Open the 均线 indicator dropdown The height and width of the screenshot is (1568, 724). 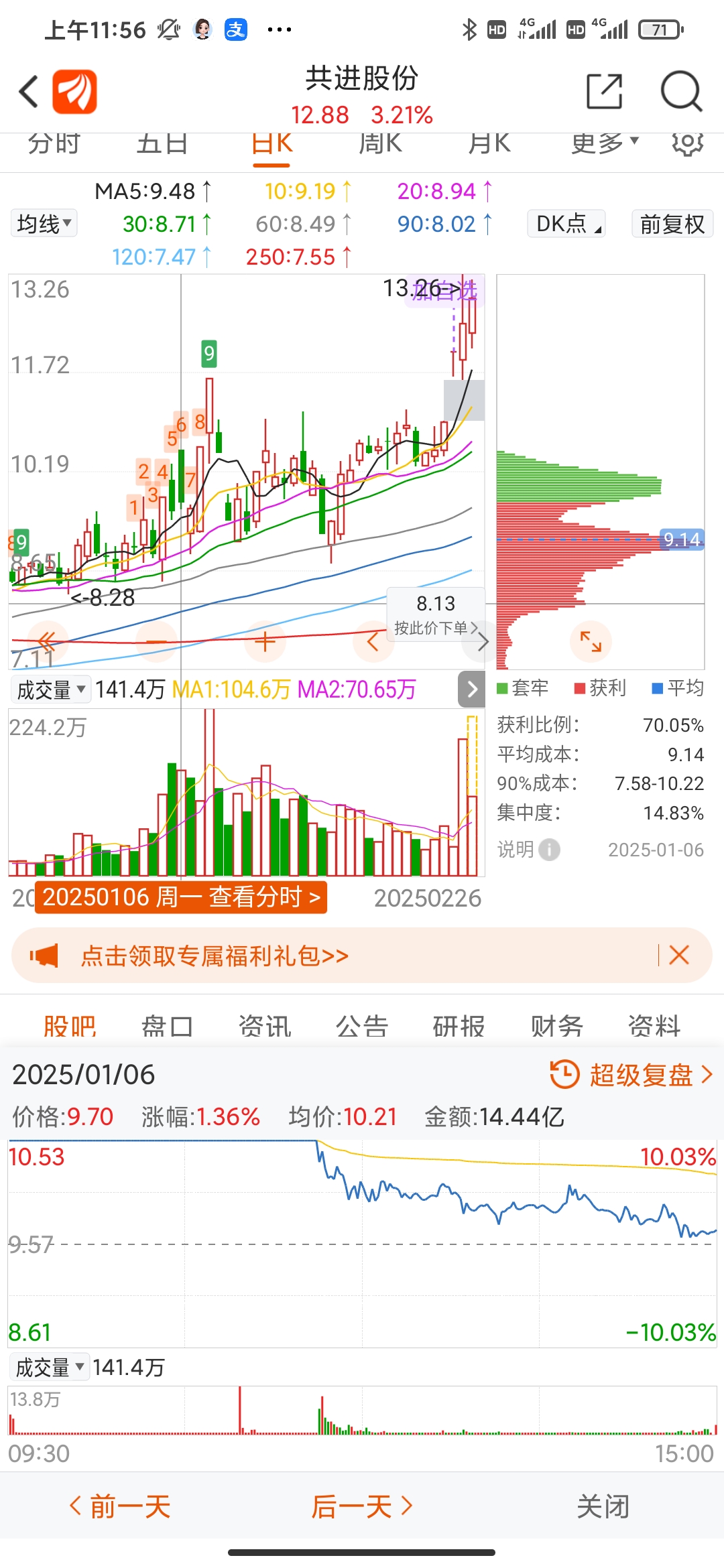(x=44, y=224)
